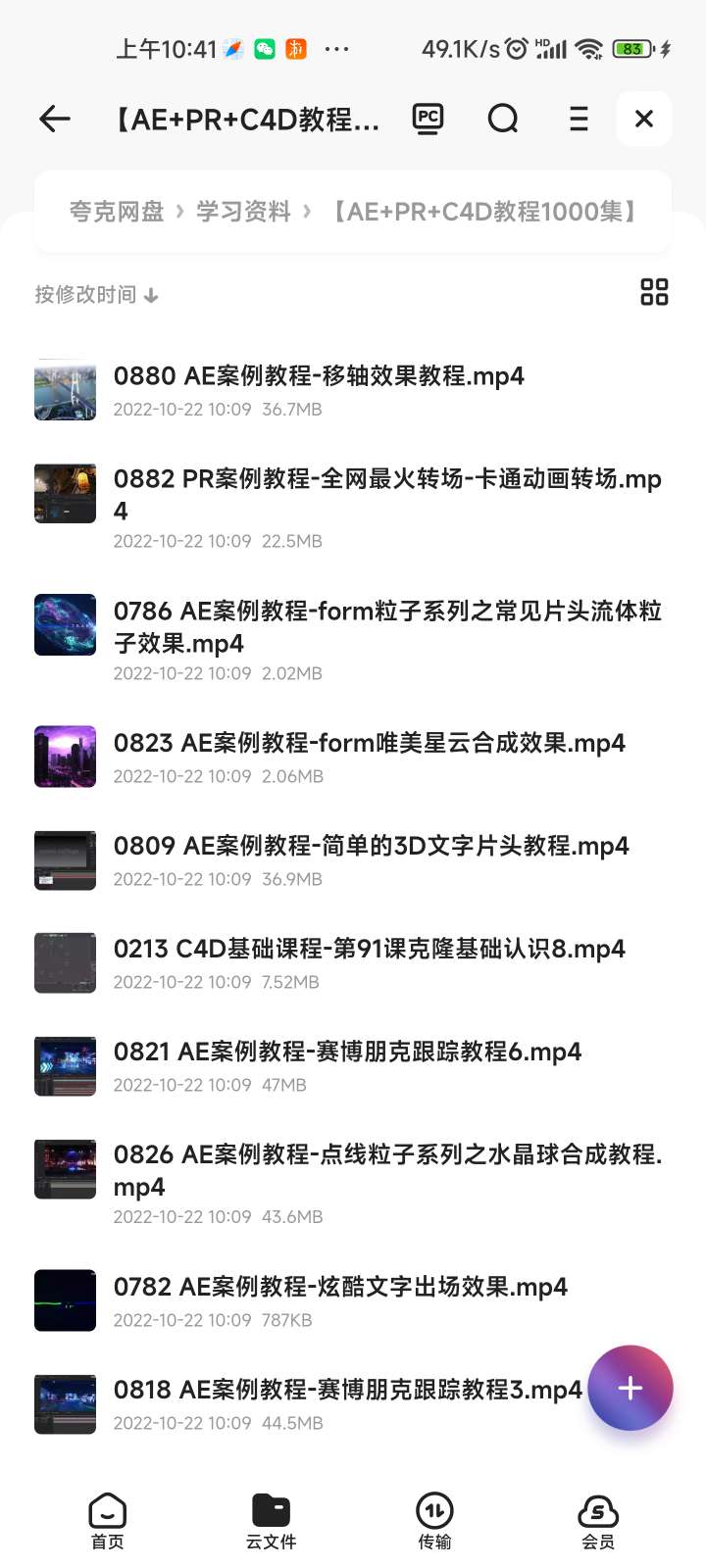Open 0823 form唯美星云合成效果.mp4

pyautogui.click(x=369, y=744)
